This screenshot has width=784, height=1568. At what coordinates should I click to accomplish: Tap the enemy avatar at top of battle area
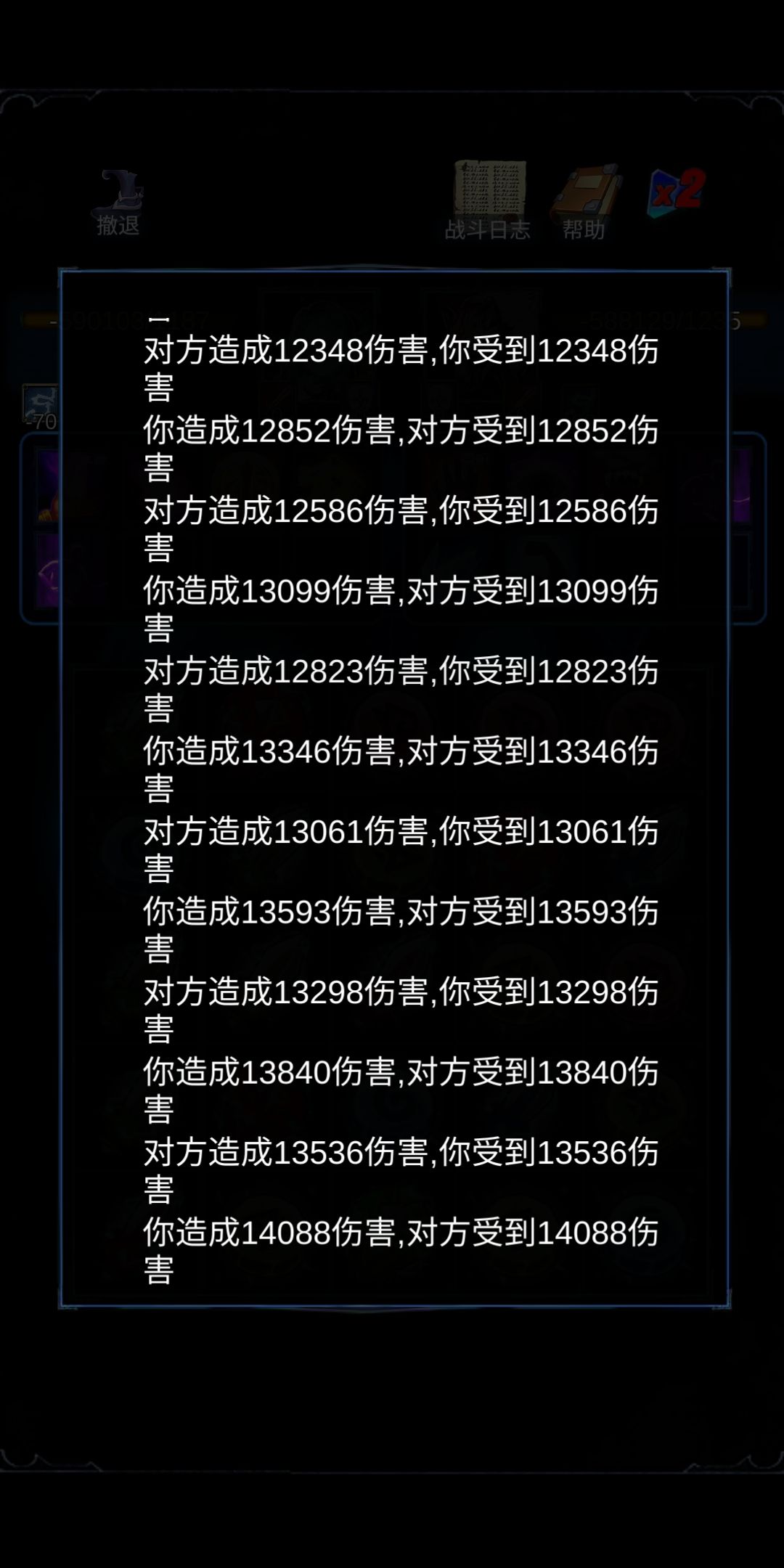point(479,312)
